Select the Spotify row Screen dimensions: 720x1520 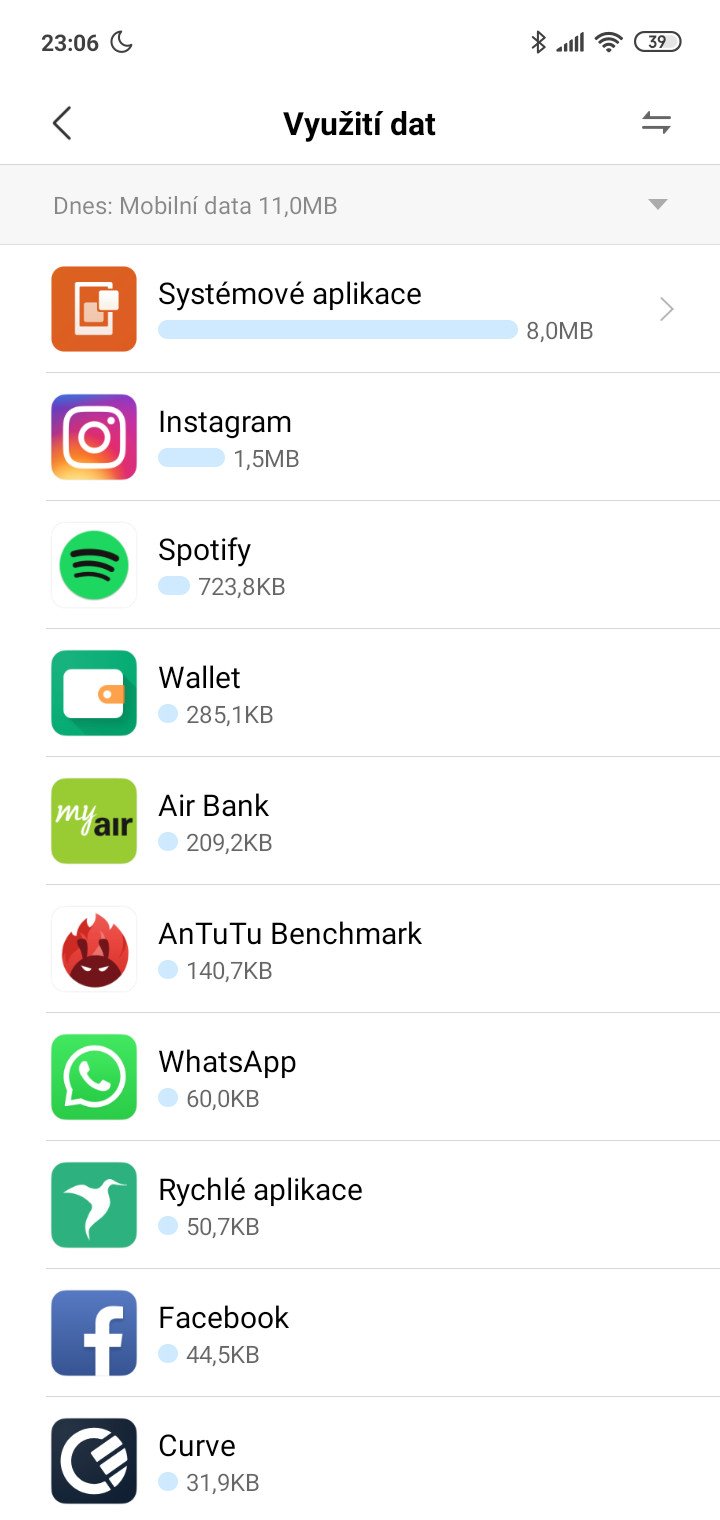coord(360,565)
